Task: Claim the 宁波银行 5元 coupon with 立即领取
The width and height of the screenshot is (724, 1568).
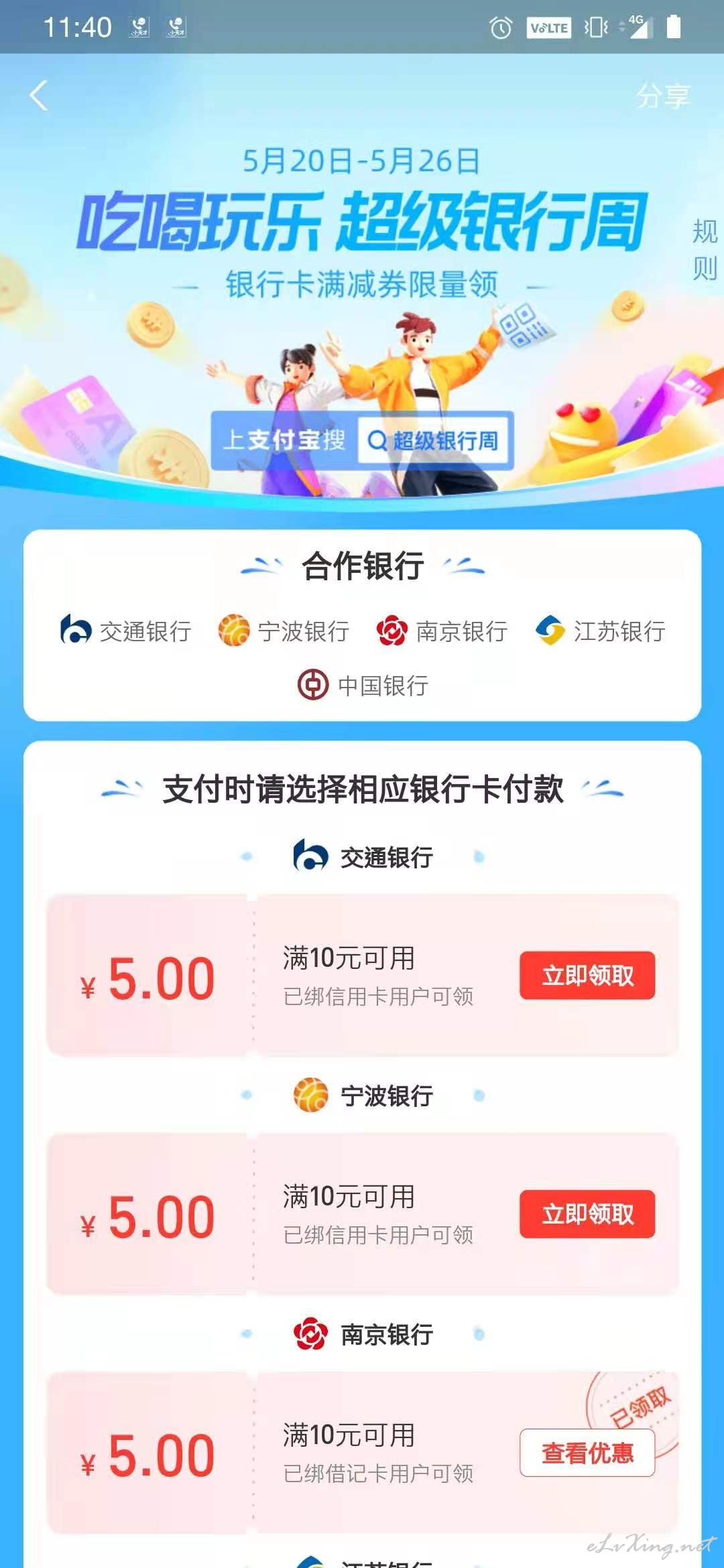Action: 587,1214
